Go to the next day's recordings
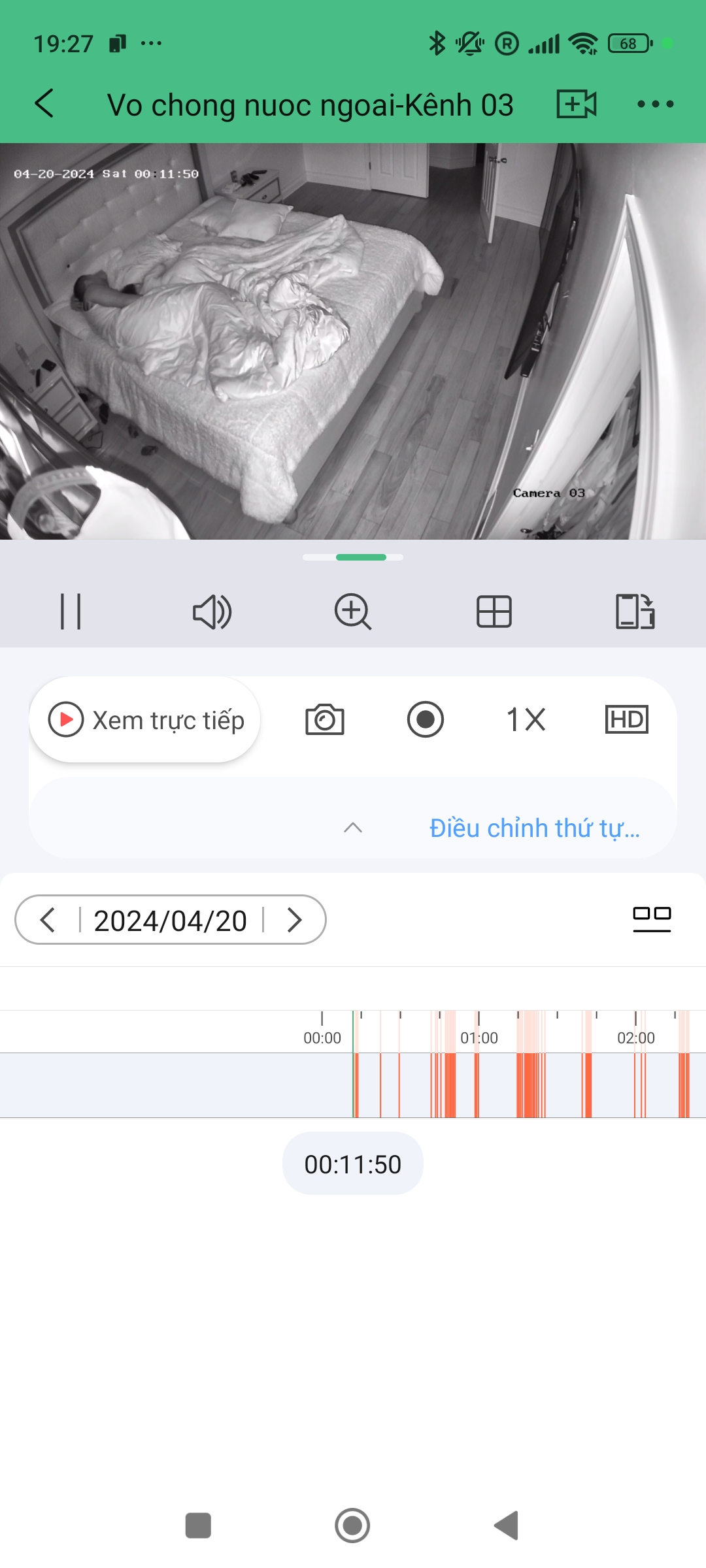Image resolution: width=706 pixels, height=1568 pixels. (x=294, y=920)
